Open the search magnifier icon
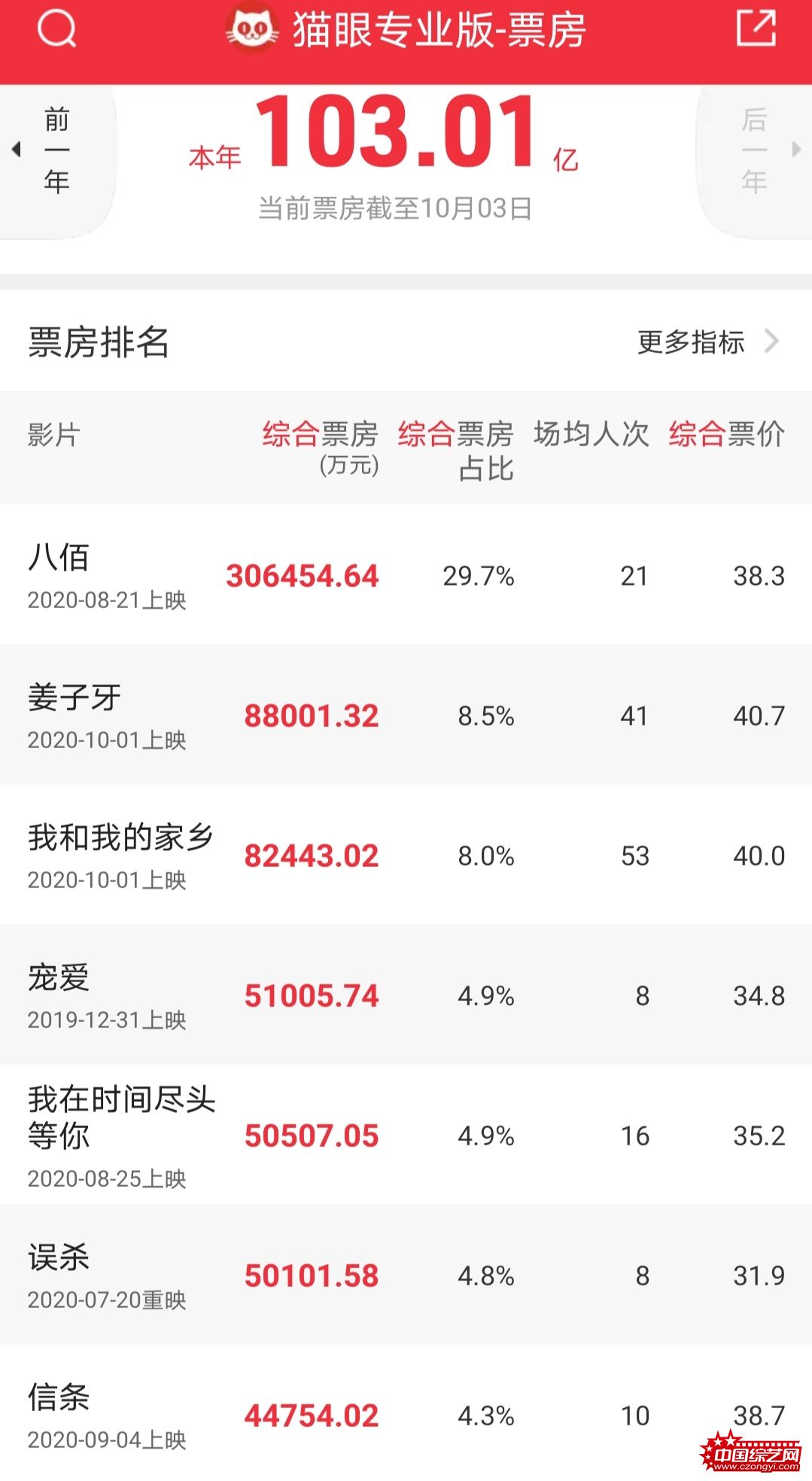 56,30
